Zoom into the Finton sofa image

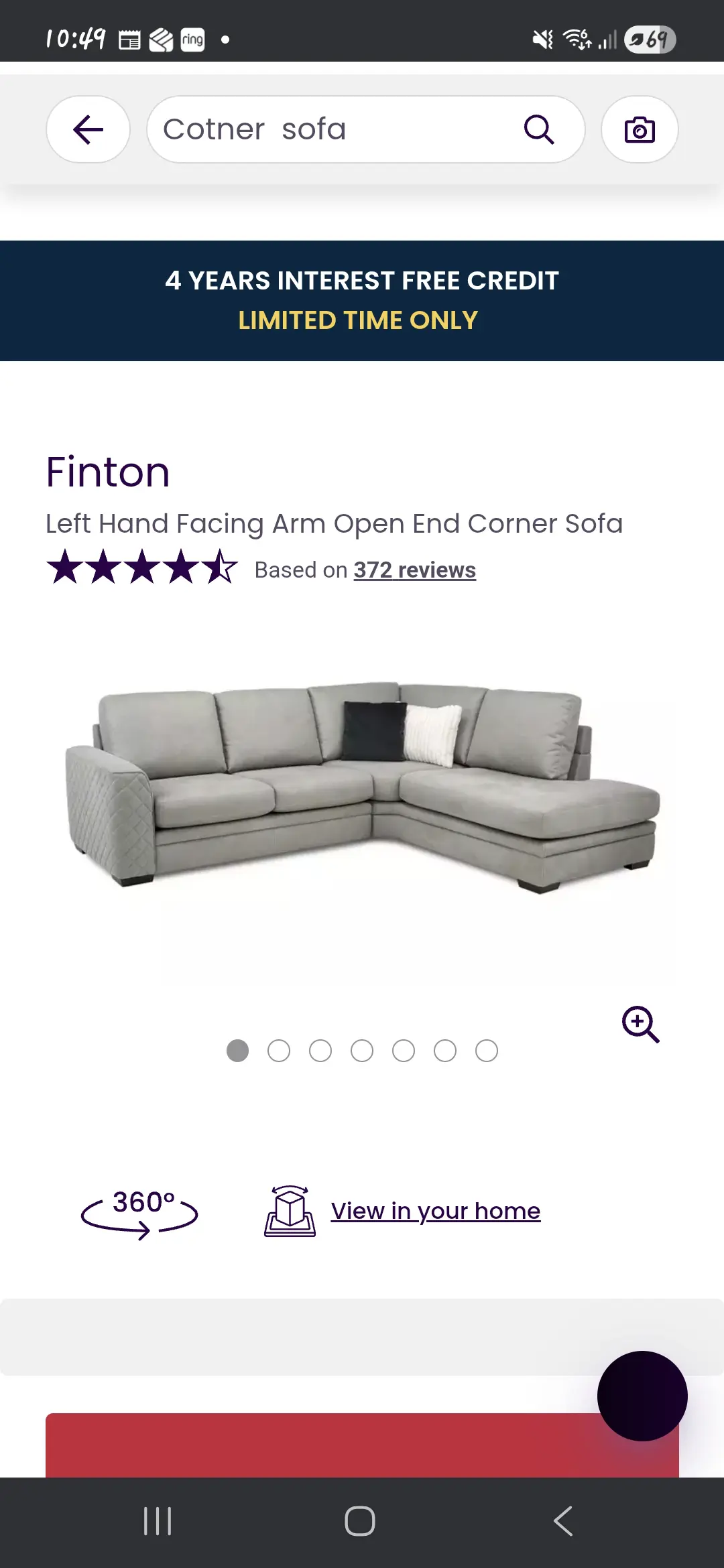pos(640,1024)
